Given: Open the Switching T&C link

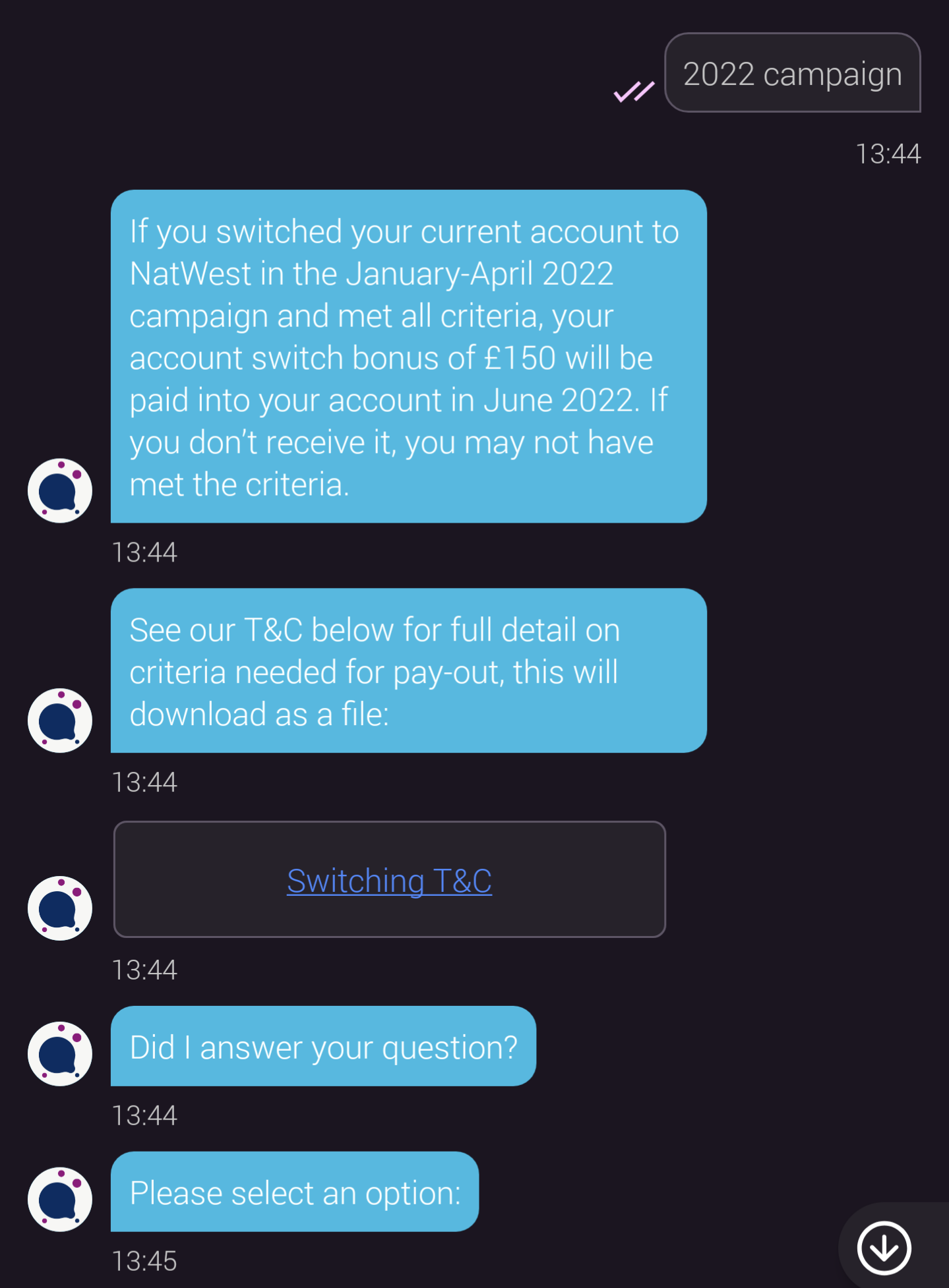Looking at the screenshot, I should (389, 881).
